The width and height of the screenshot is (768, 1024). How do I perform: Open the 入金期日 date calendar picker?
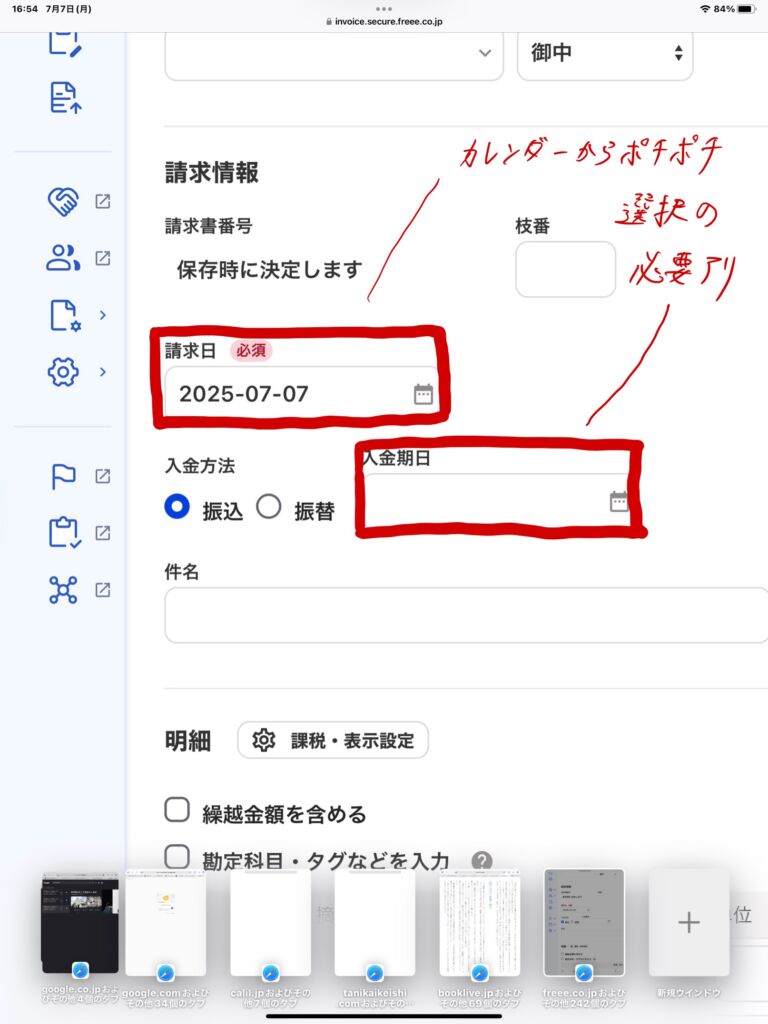click(619, 502)
